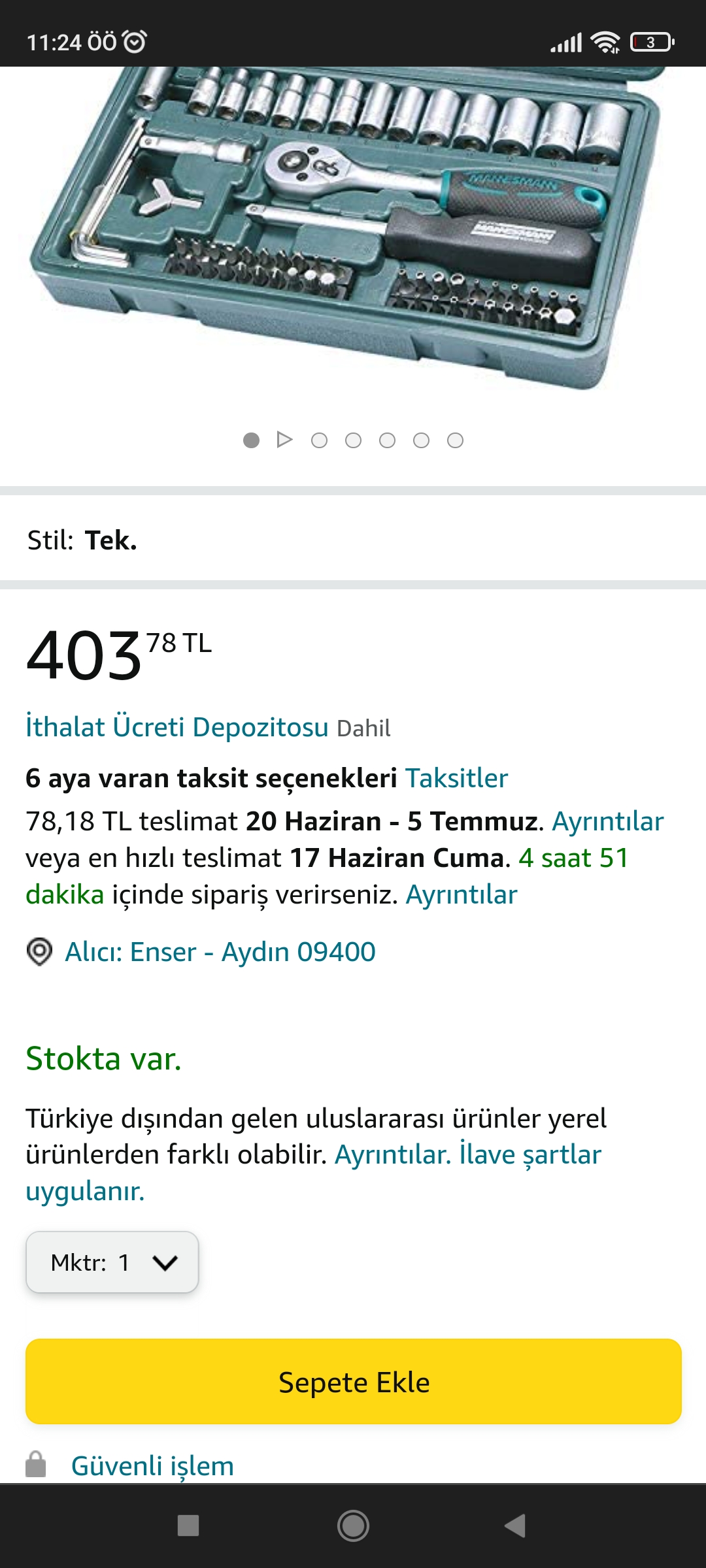Click the location pin icon next to Alıcı
Screen dimensions: 706x1568
click(x=41, y=953)
